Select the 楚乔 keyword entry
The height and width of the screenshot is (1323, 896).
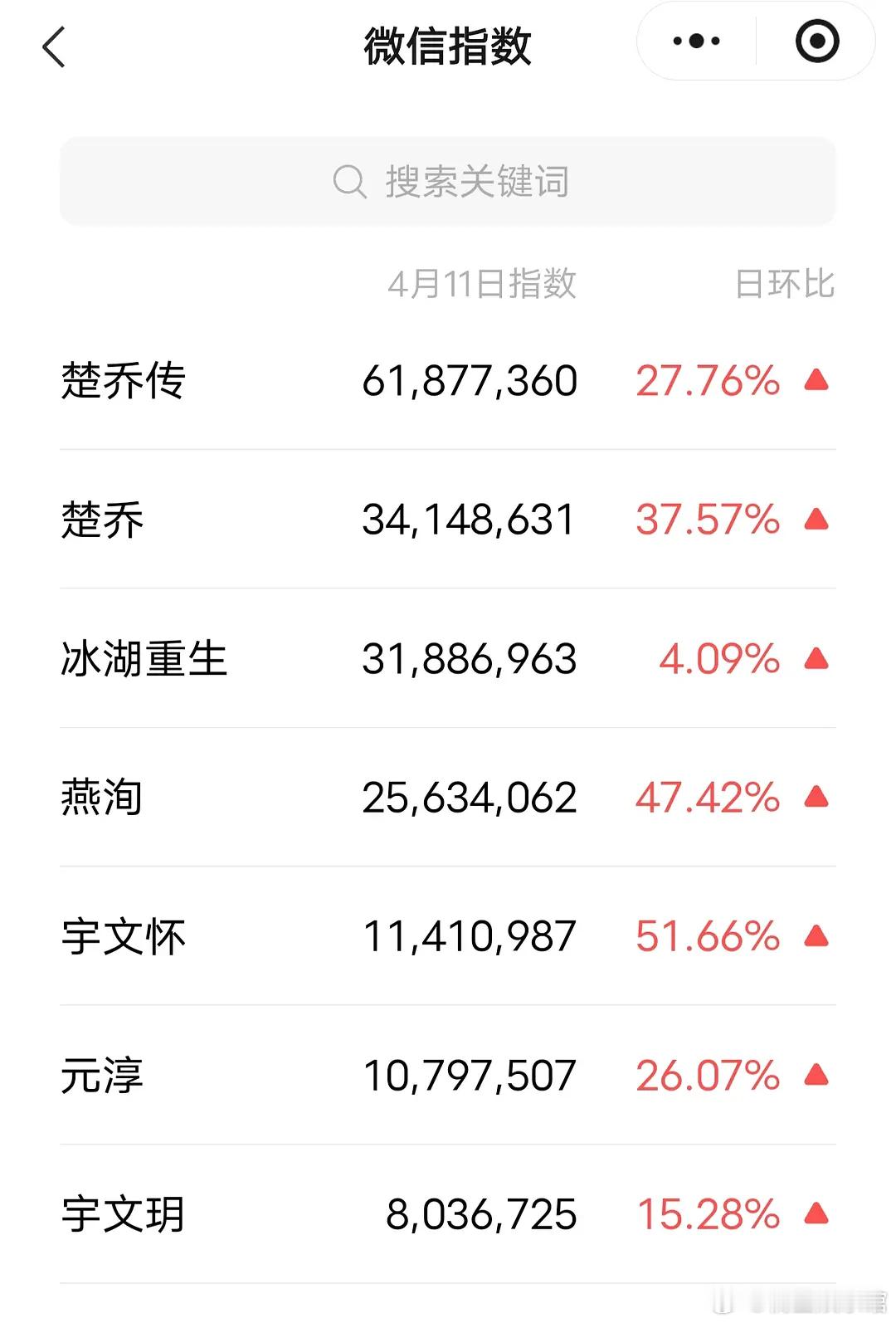[x=102, y=520]
